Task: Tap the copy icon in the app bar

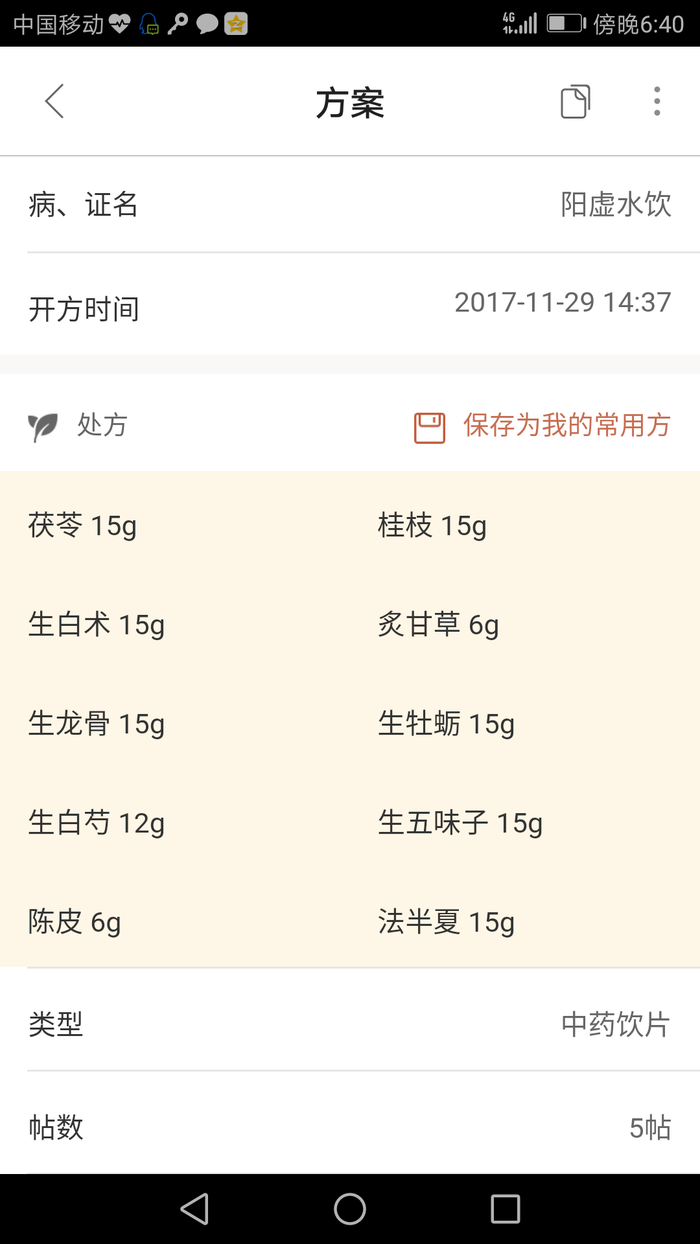Action: point(575,101)
